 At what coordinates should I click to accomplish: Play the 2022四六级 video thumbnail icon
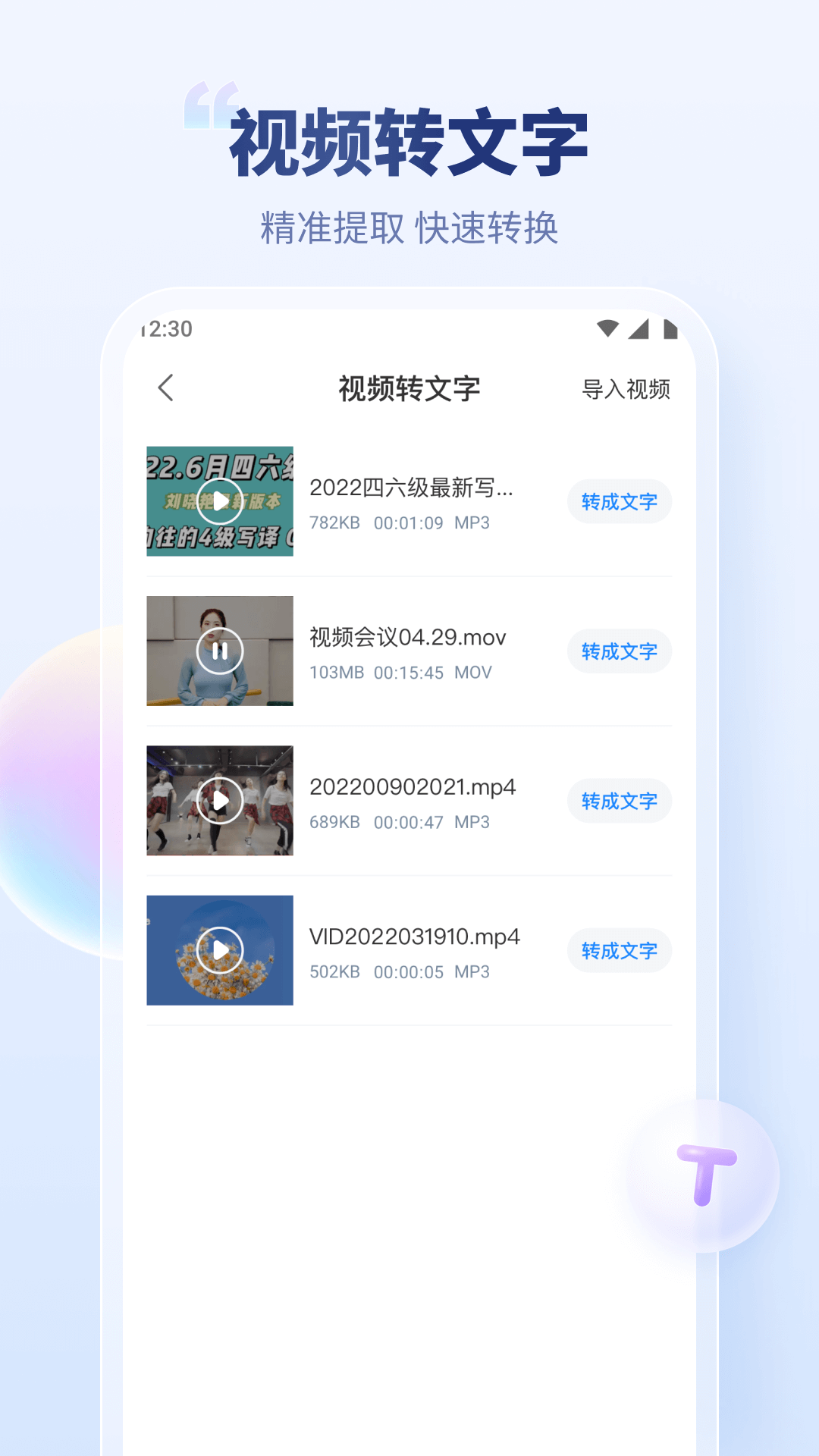tap(220, 501)
